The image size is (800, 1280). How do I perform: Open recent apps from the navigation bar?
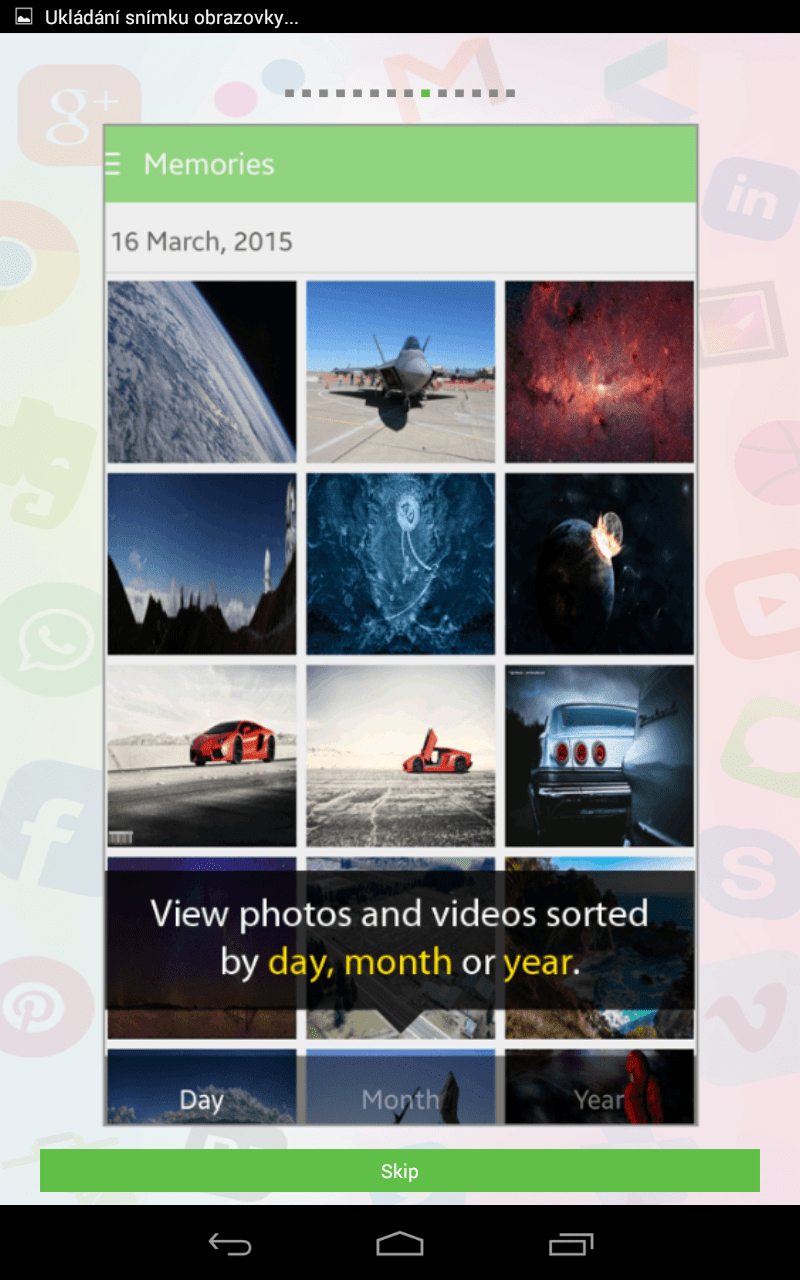[571, 1244]
